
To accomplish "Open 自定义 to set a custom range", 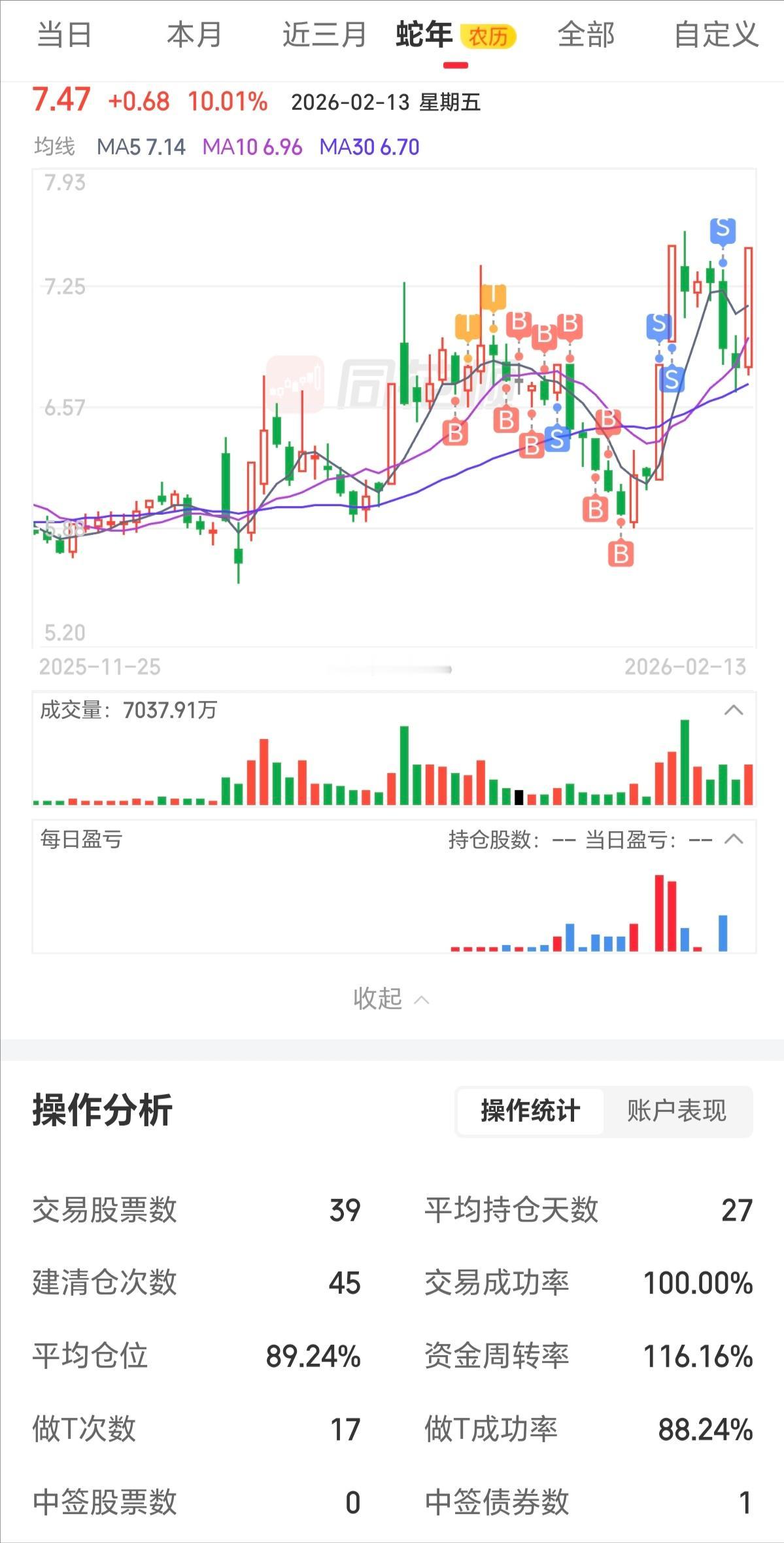I will click(717, 37).
